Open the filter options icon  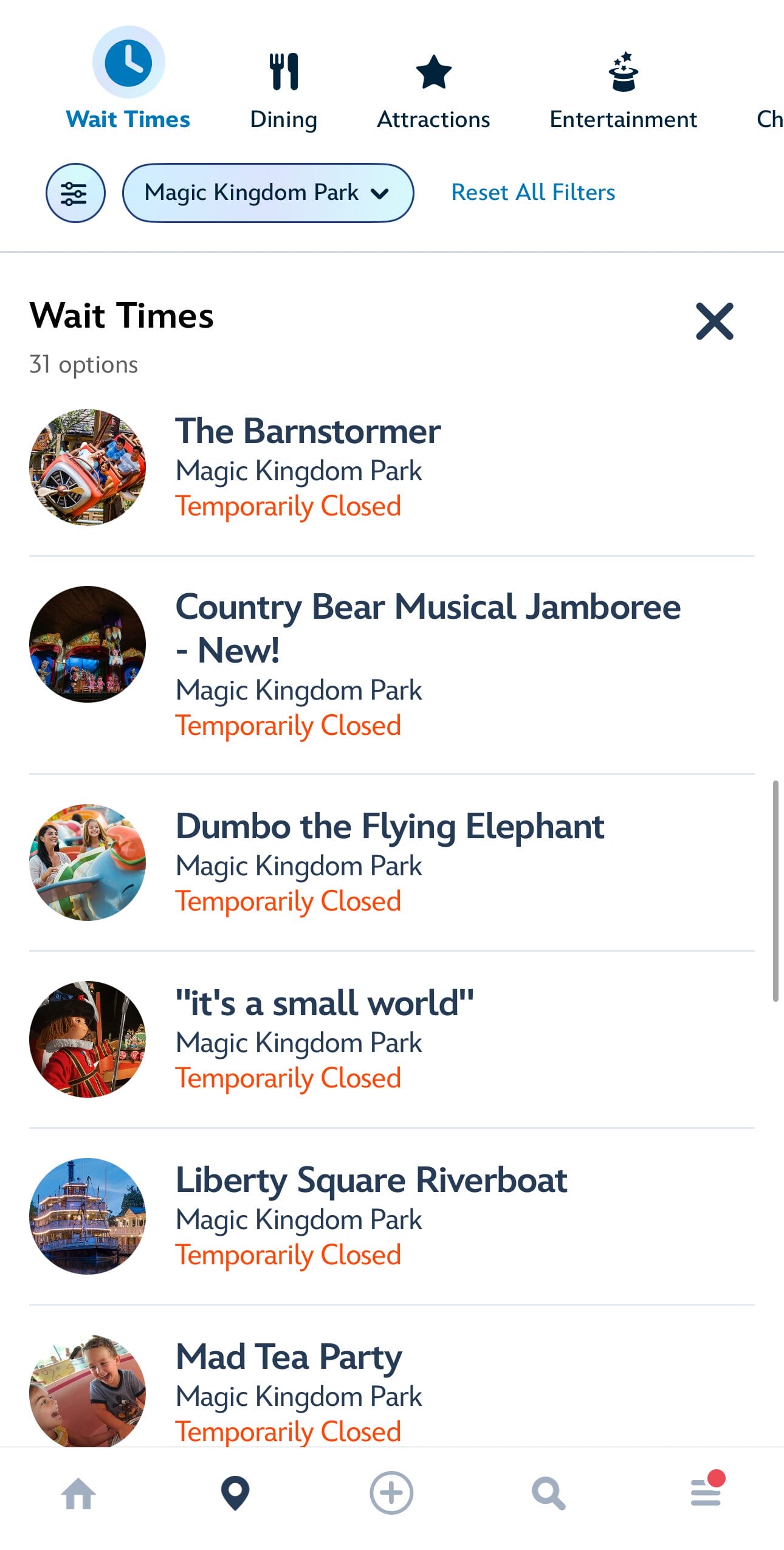click(75, 193)
